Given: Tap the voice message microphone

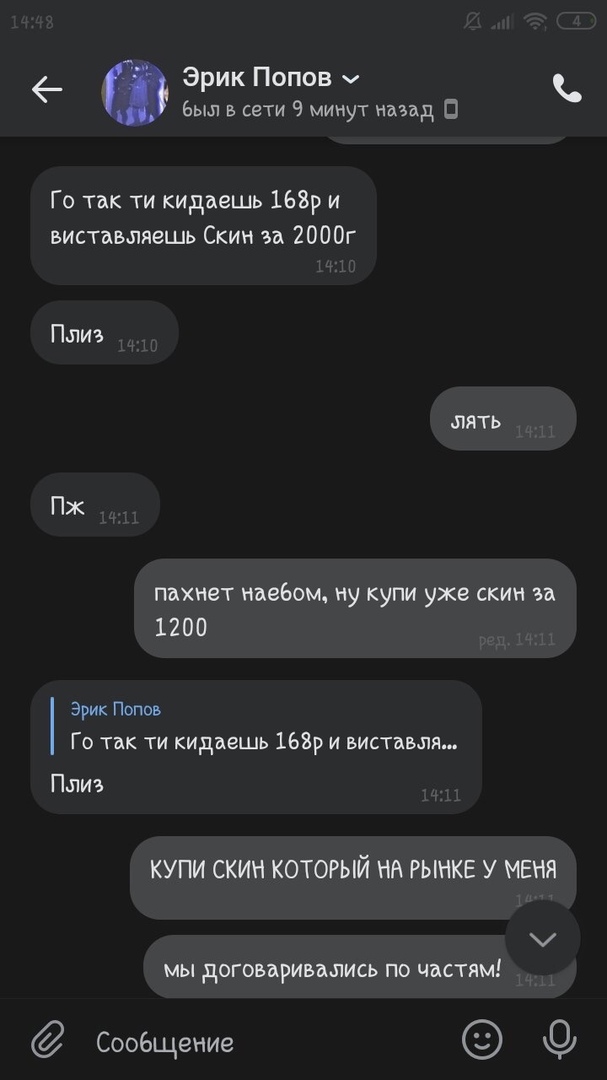Looking at the screenshot, I should pyautogui.click(x=559, y=1040).
